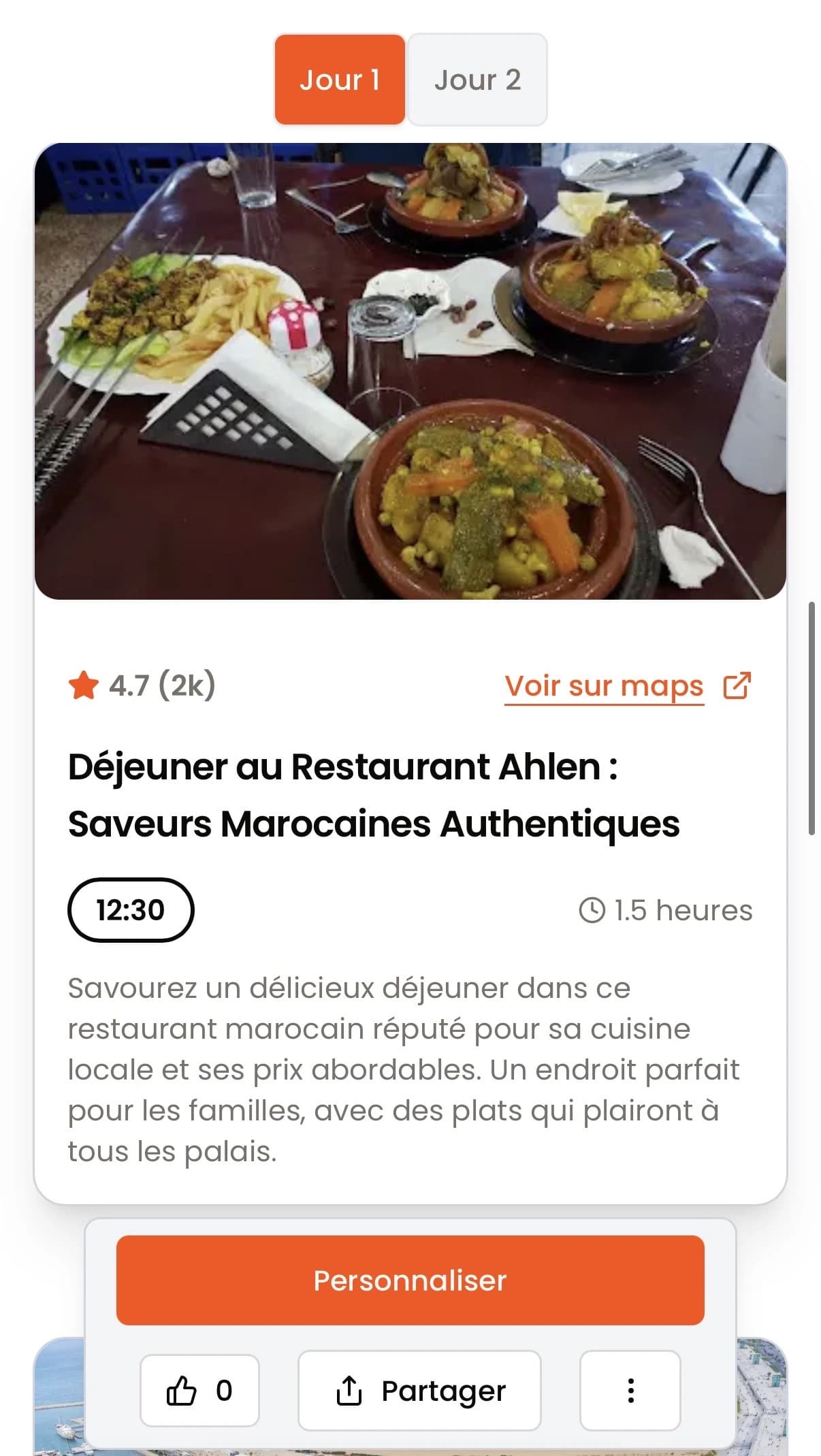Like this itinerary with thumbs up
Image resolution: width=821 pixels, height=1456 pixels.
pos(199,1391)
